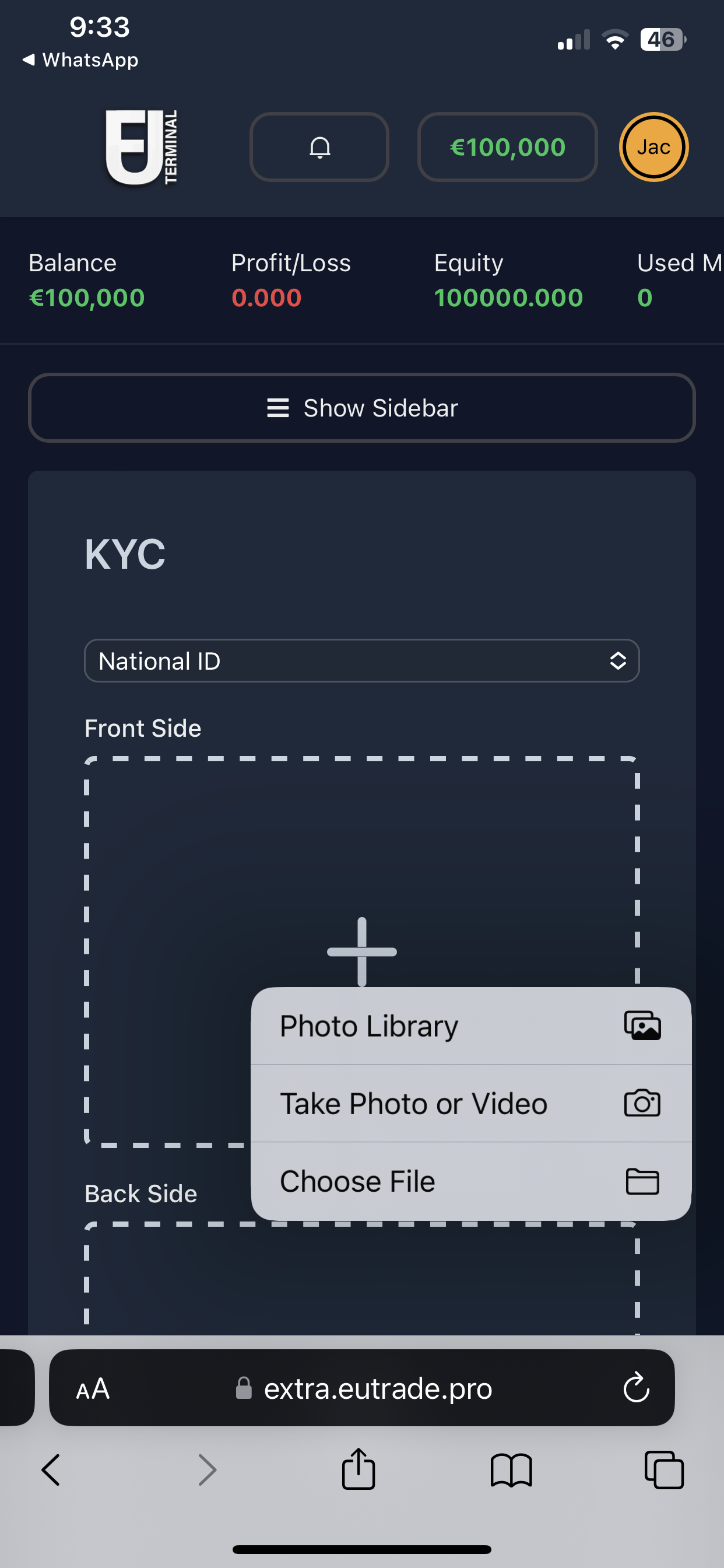Reload the page in Safari
This screenshot has height=1568, width=724.
tap(637, 1388)
